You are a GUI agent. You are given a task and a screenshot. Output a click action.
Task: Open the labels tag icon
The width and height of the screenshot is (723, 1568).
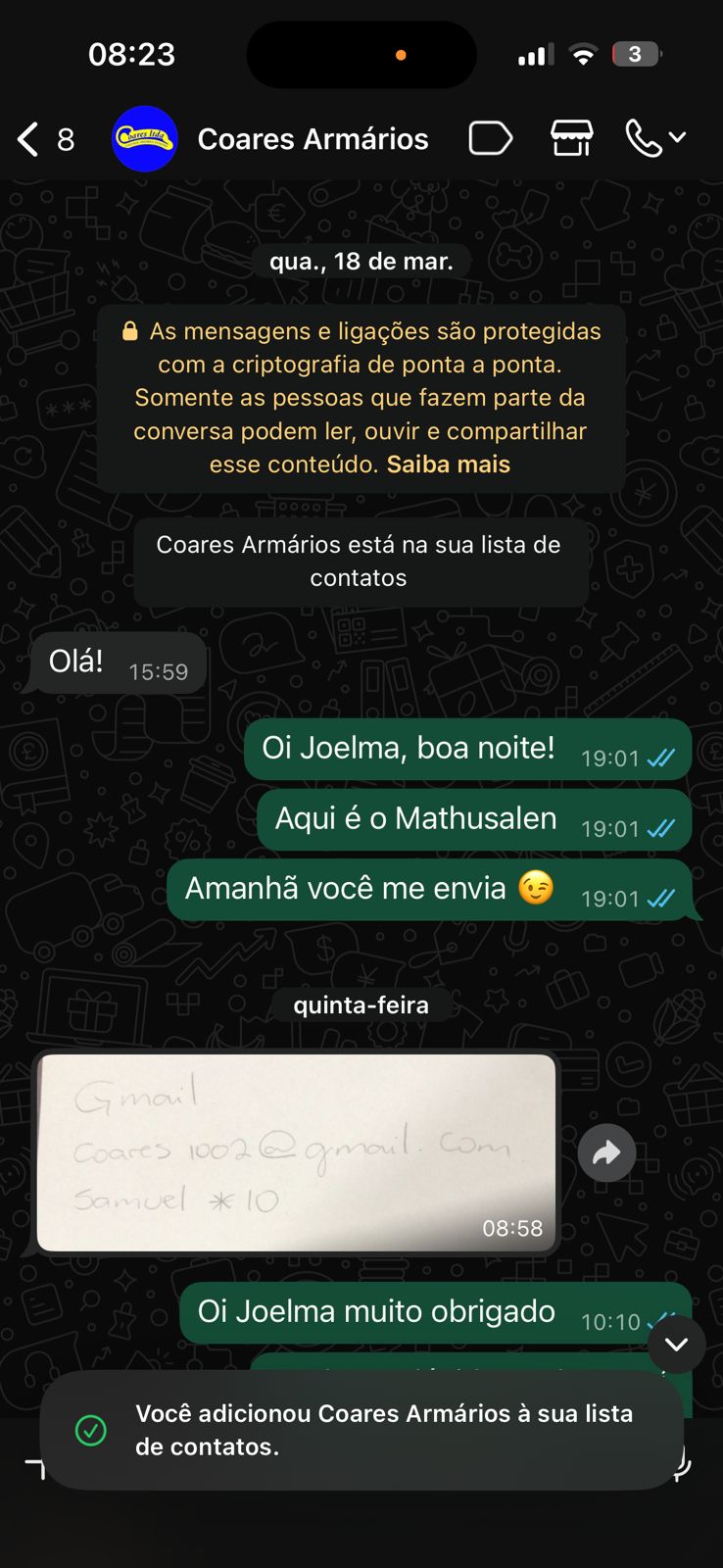pyautogui.click(x=490, y=139)
